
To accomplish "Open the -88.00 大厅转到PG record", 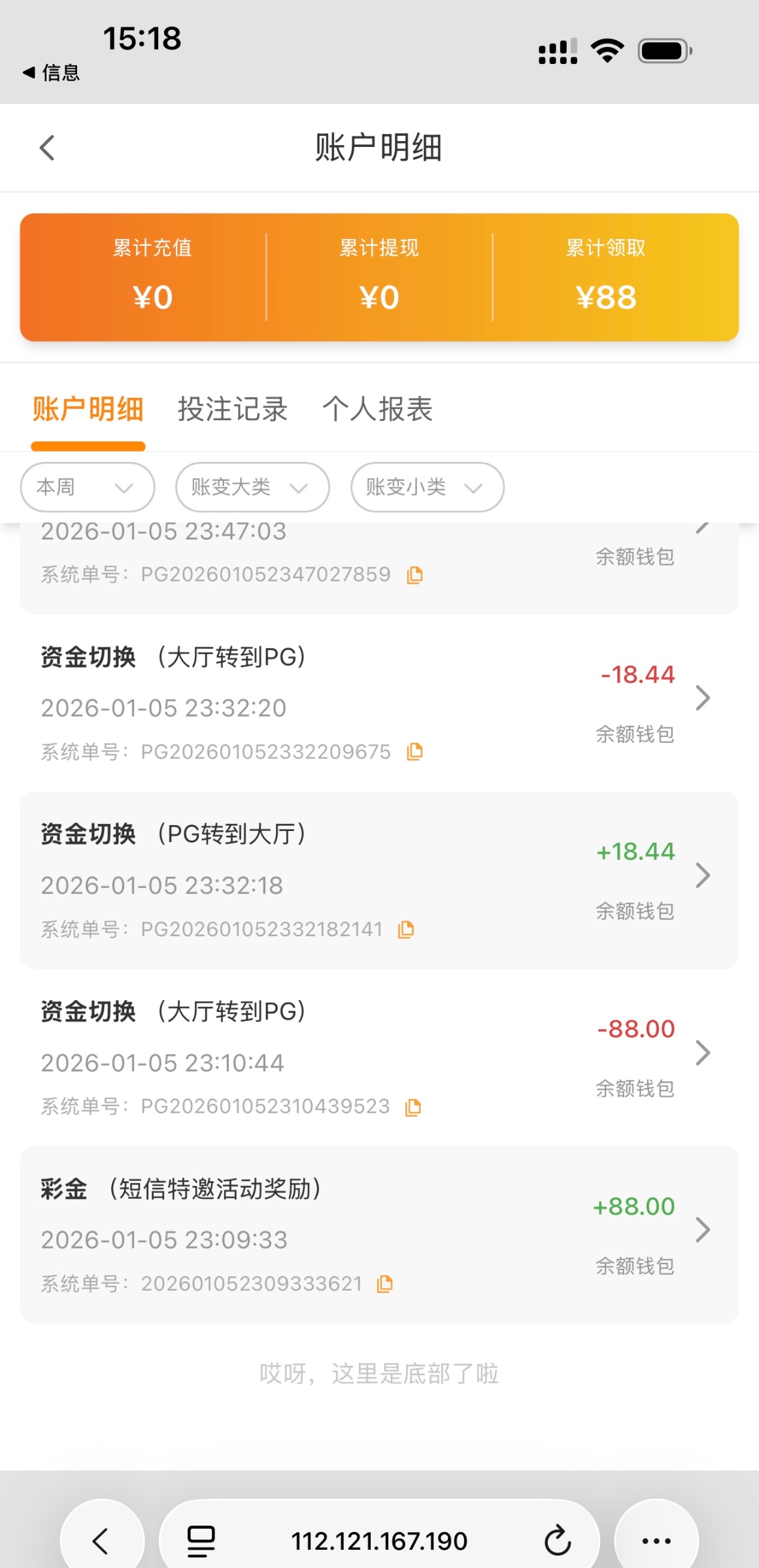I will pos(702,1053).
